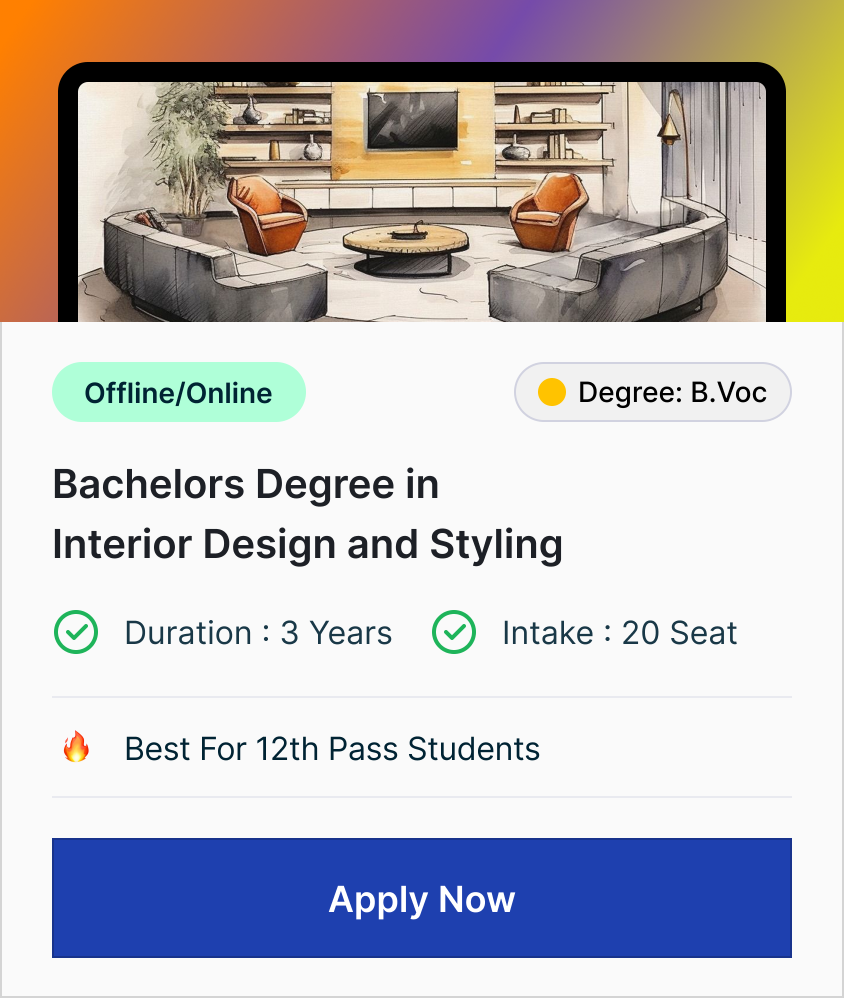Open the Interior Design and Styling course image
Screen dimensions: 844x998
point(421,200)
